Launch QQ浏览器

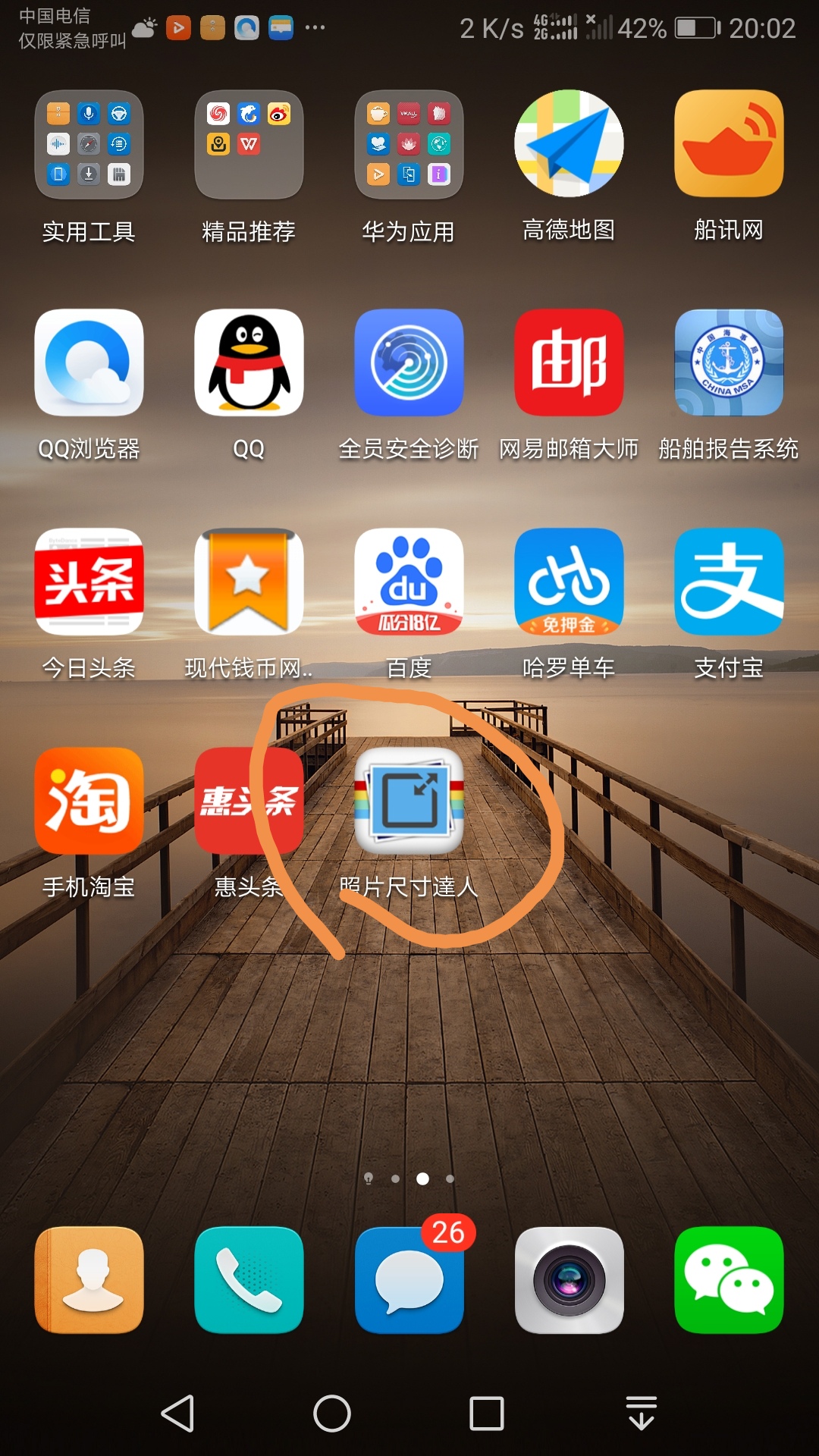click(x=89, y=362)
